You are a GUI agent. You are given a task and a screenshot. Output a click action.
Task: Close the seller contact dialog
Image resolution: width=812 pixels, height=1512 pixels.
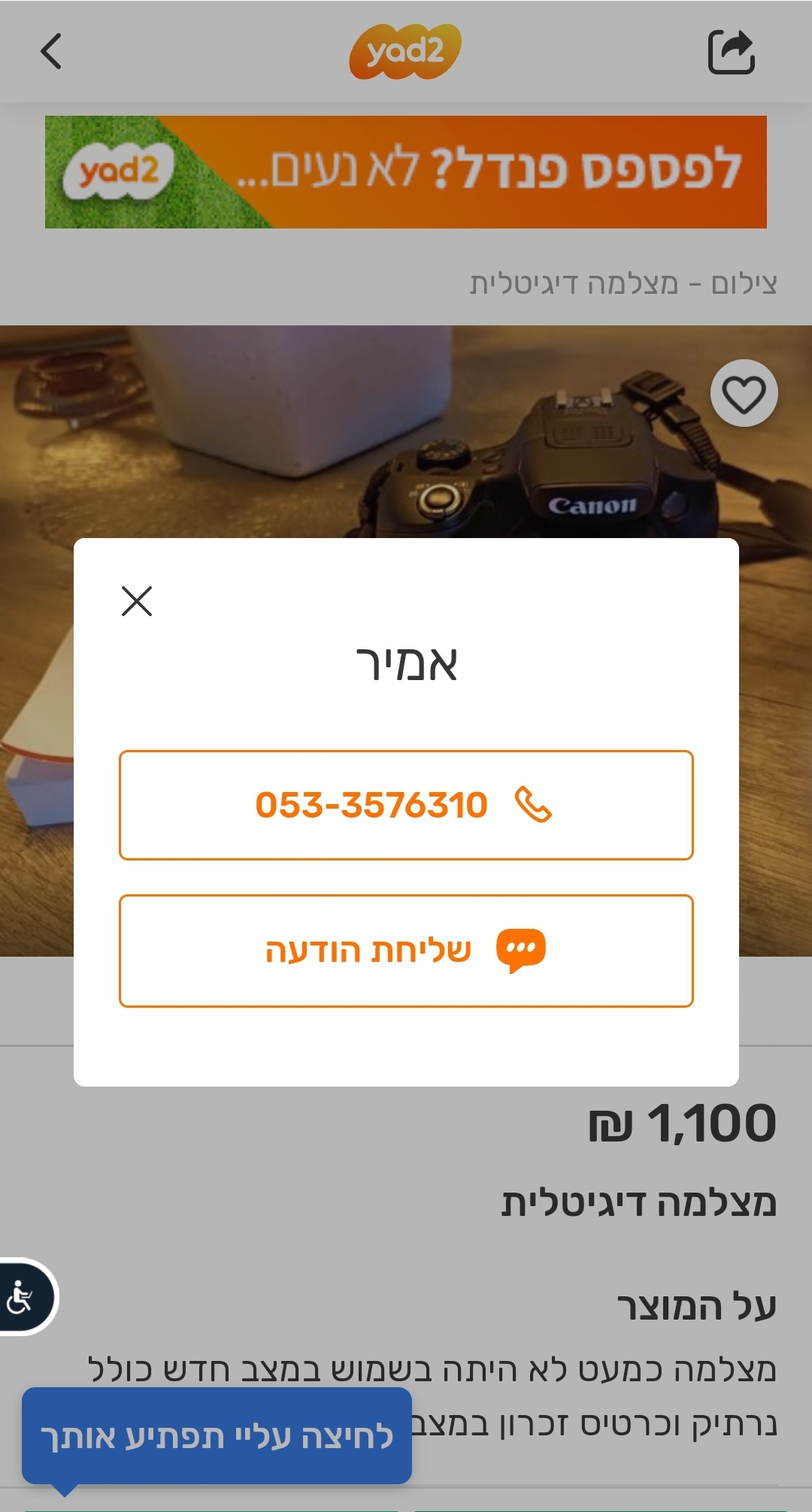tap(137, 601)
